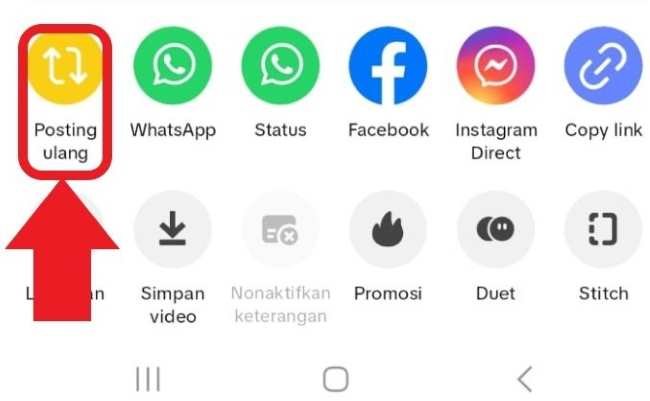Start a Duet with this video
This screenshot has height=401, width=650.
496,230
